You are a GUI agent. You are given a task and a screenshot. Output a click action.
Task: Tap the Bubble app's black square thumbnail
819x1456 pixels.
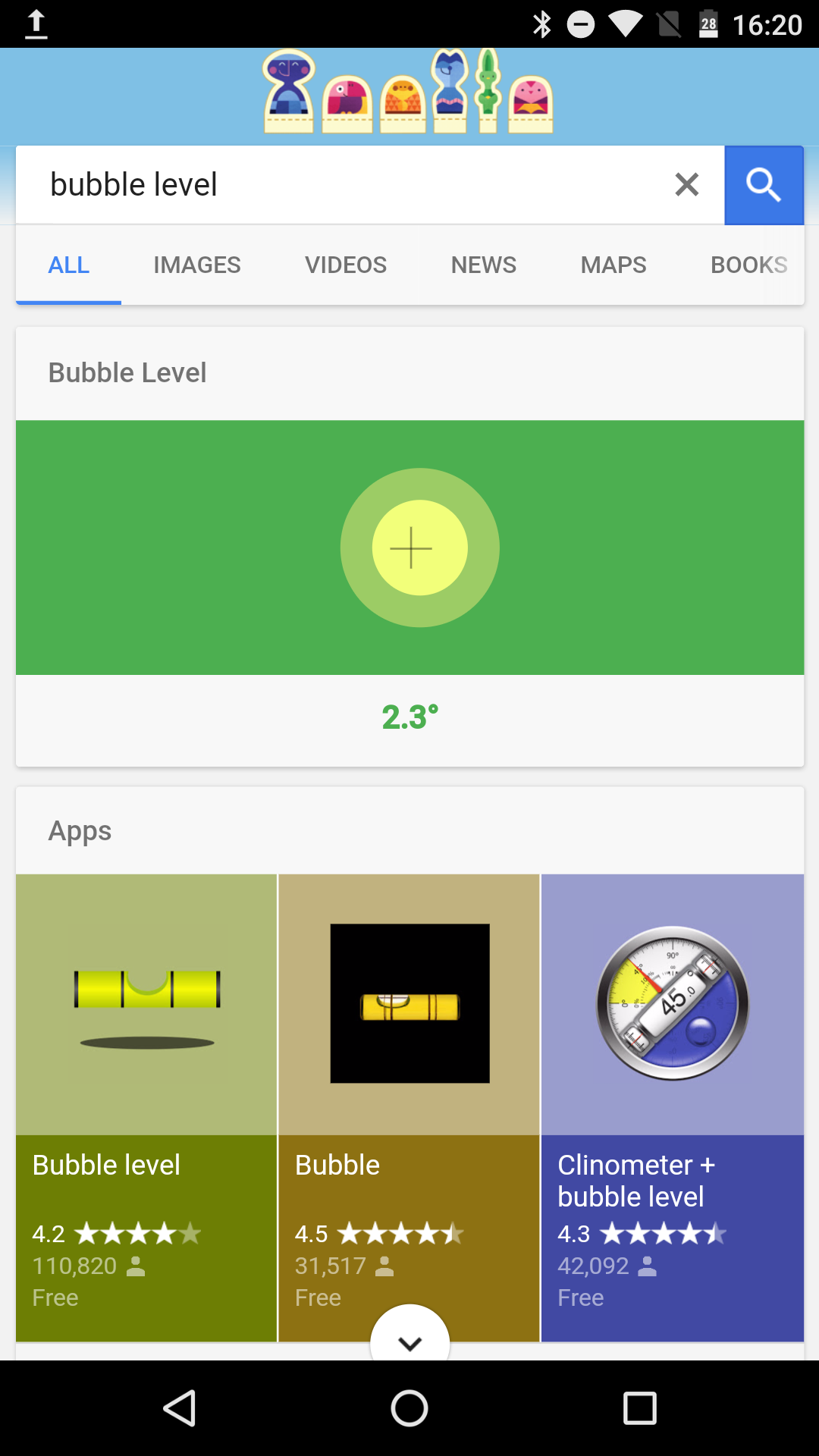tap(409, 1001)
